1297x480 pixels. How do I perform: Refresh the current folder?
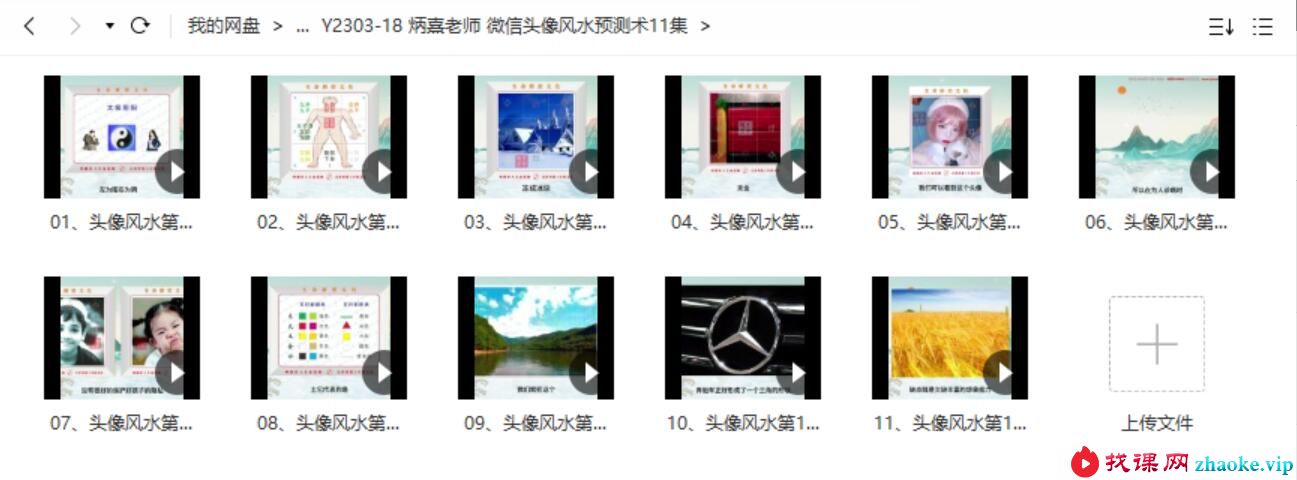[x=140, y=26]
